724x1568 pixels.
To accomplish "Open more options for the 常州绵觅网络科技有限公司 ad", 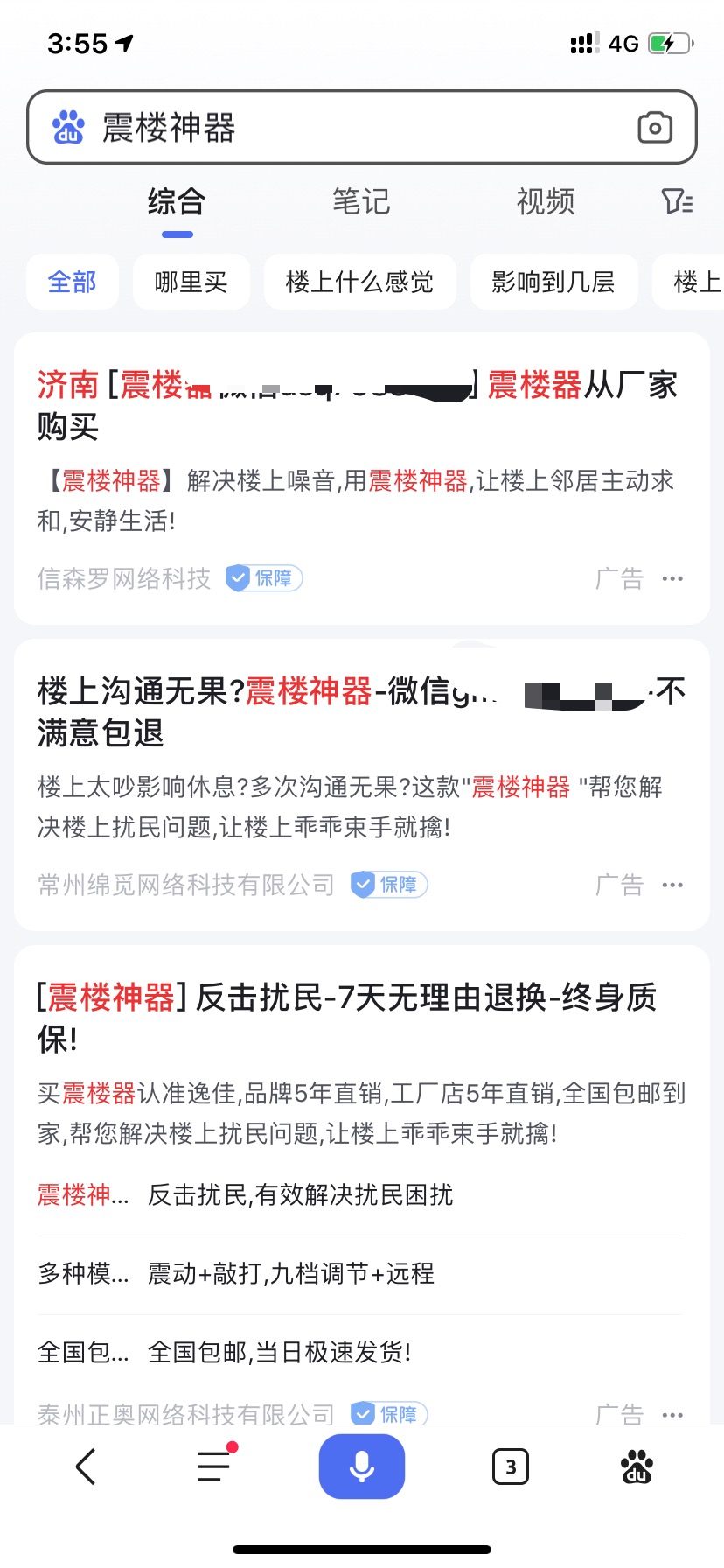I will [x=672, y=885].
